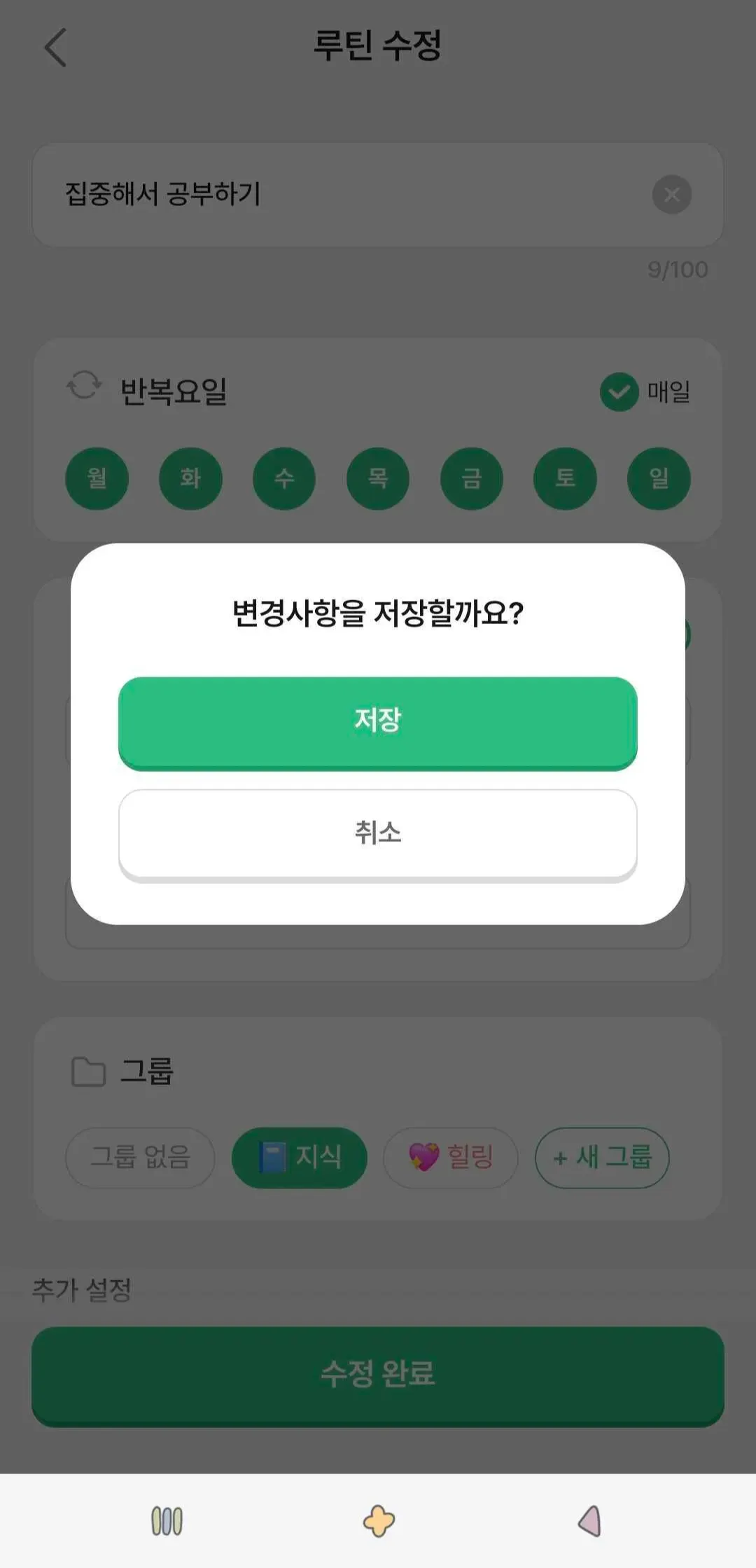The width and height of the screenshot is (756, 1568).
Task: Open the system home button
Action: pyautogui.click(x=379, y=1520)
